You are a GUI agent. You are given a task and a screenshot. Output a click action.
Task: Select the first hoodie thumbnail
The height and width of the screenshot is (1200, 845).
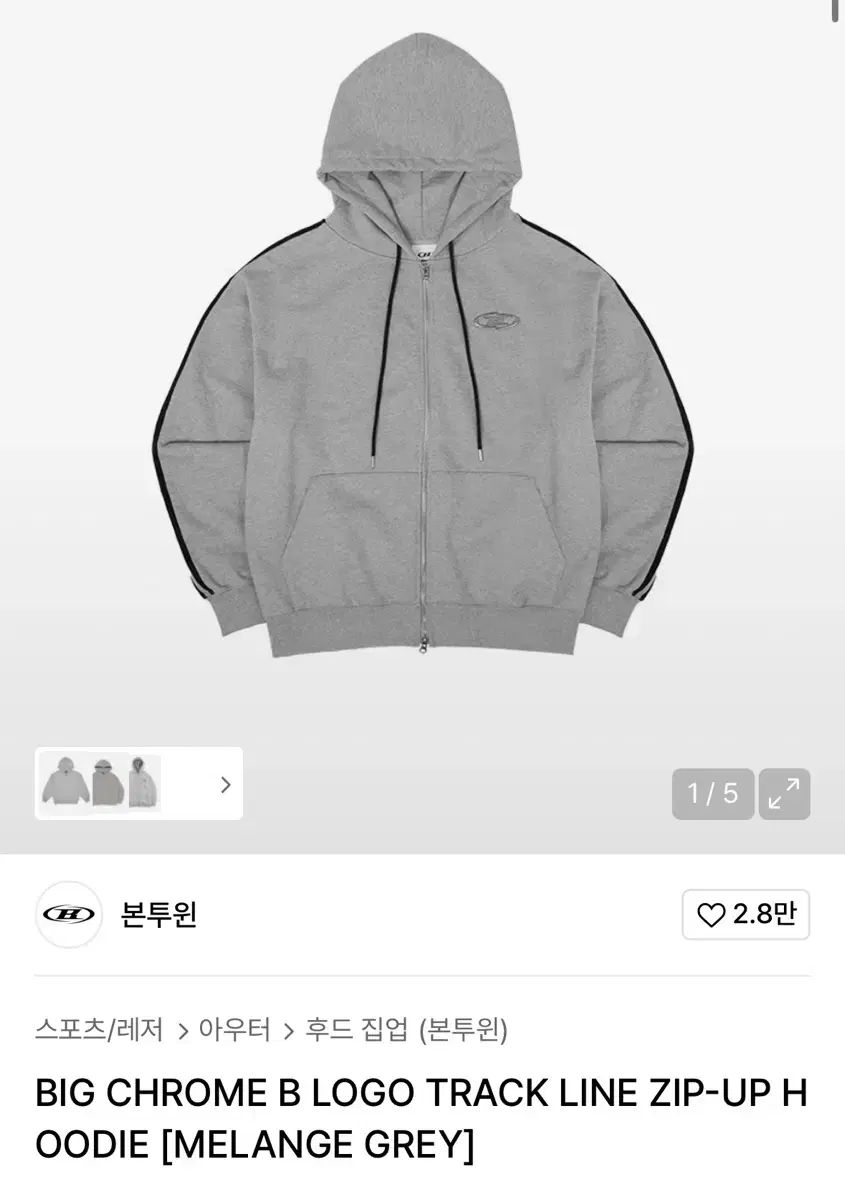click(x=65, y=784)
